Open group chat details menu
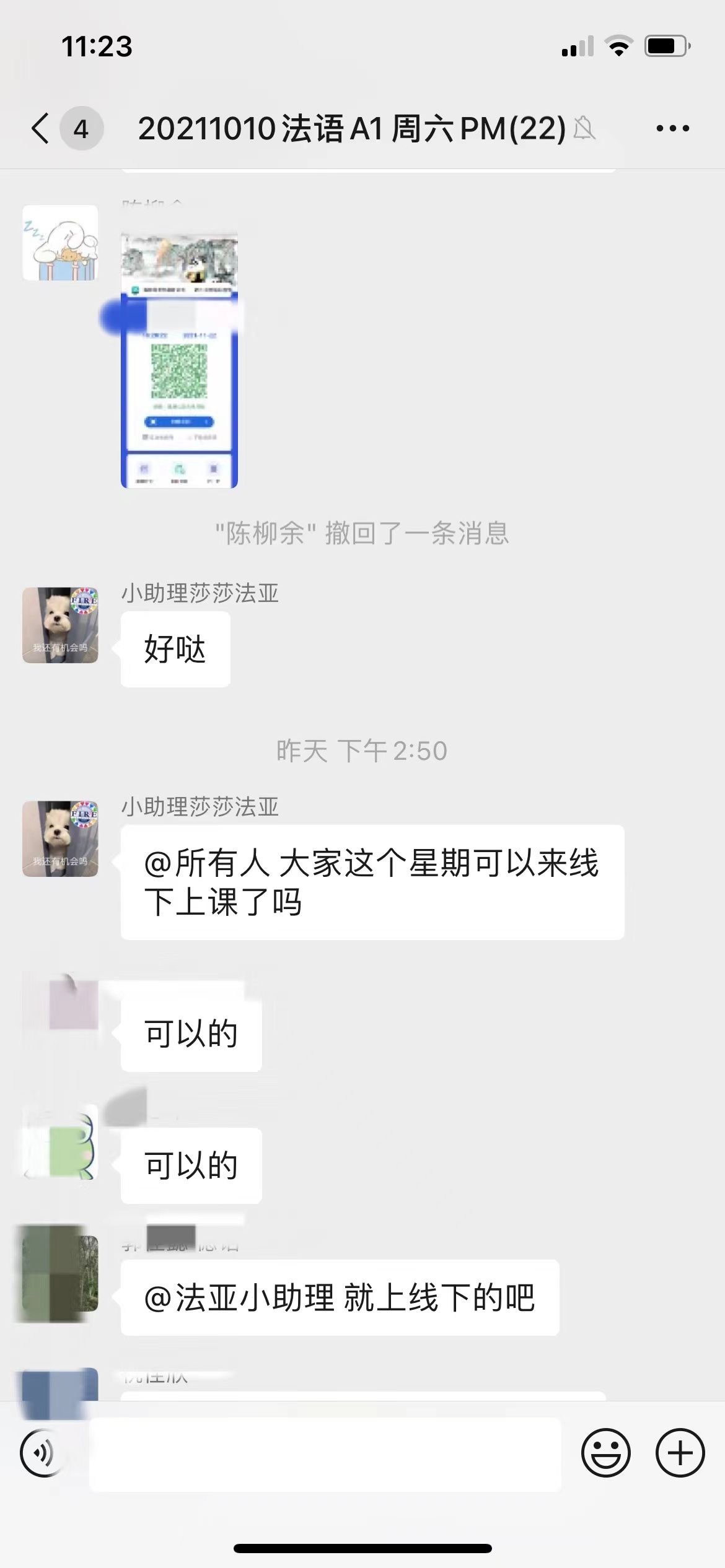 tap(672, 129)
